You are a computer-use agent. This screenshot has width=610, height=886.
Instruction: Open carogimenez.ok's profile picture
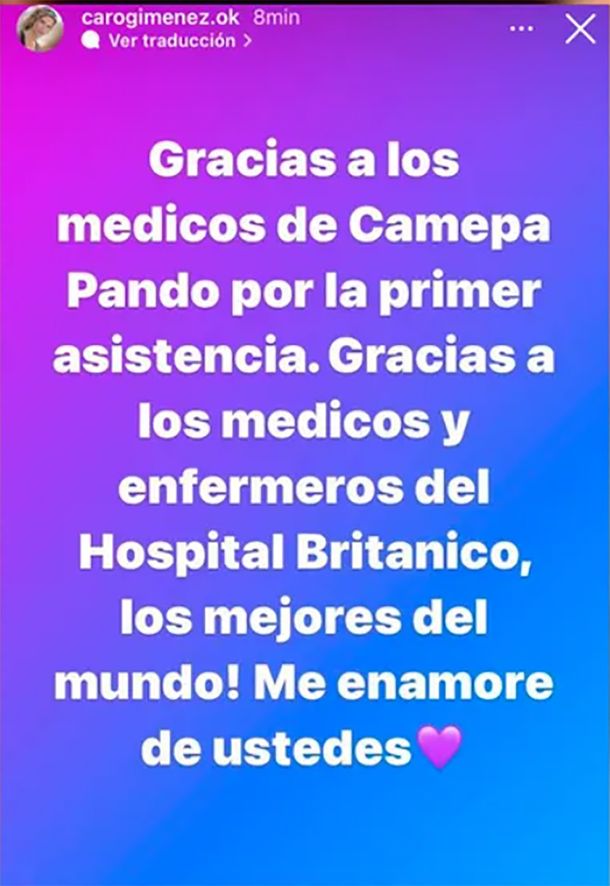pos(40,28)
